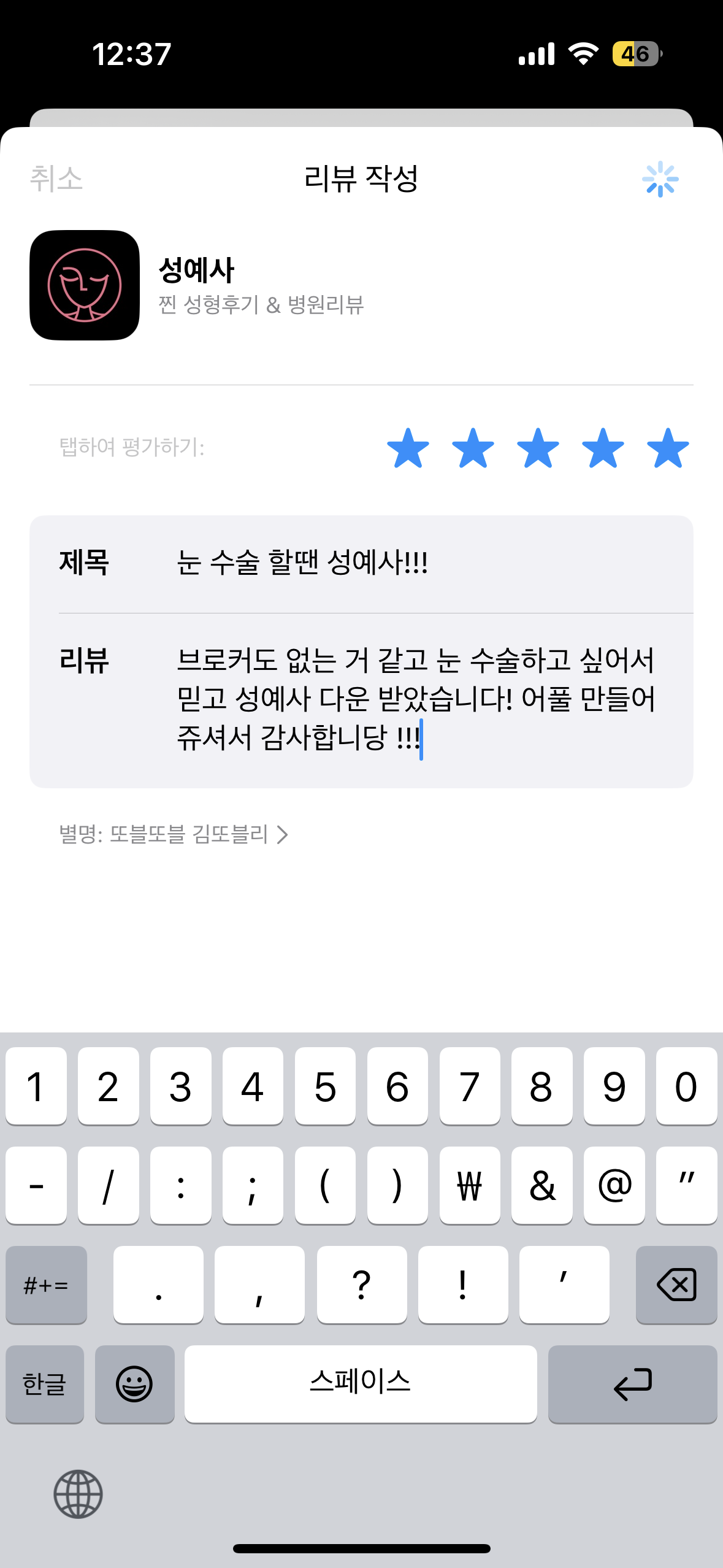This screenshot has height=1568, width=723.
Task: Select the fifth star rating
Action: (668, 448)
